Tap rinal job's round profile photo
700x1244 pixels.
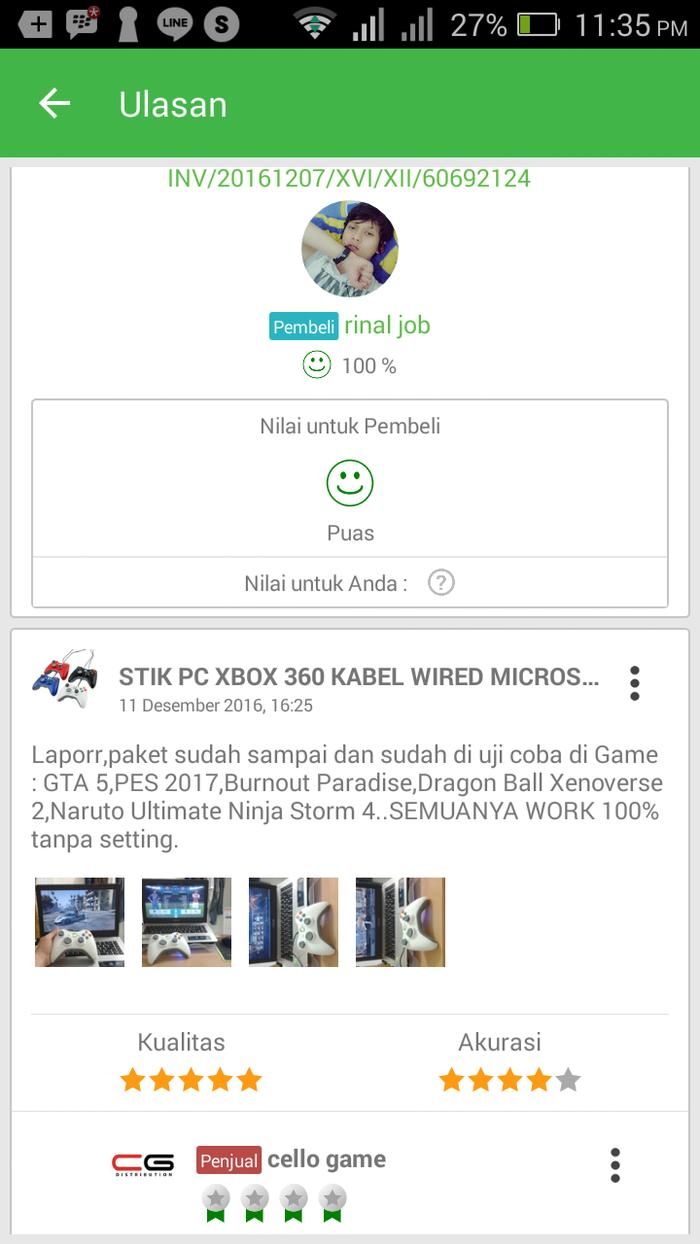(350, 249)
